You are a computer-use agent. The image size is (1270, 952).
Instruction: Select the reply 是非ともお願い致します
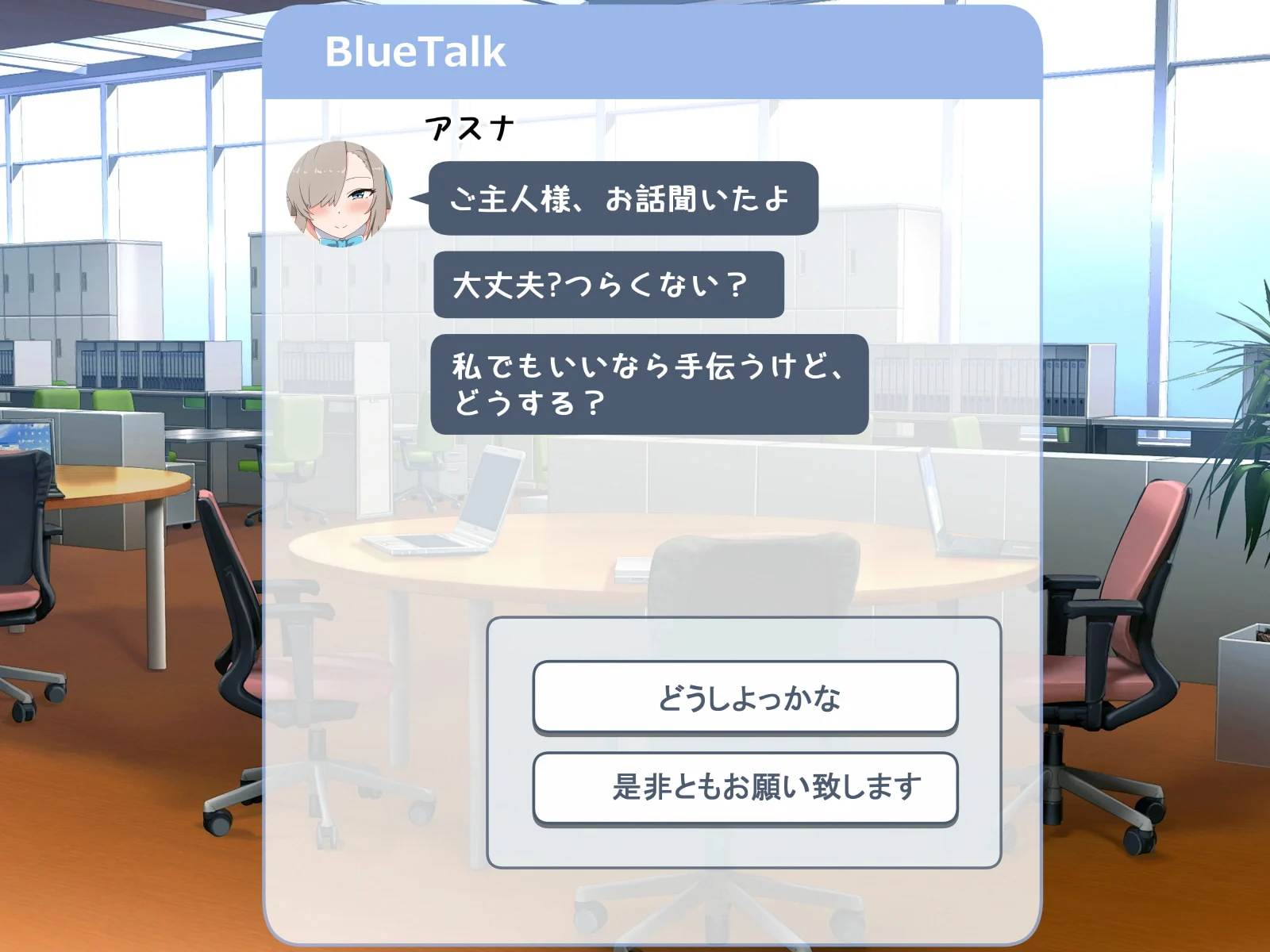pos(745,788)
